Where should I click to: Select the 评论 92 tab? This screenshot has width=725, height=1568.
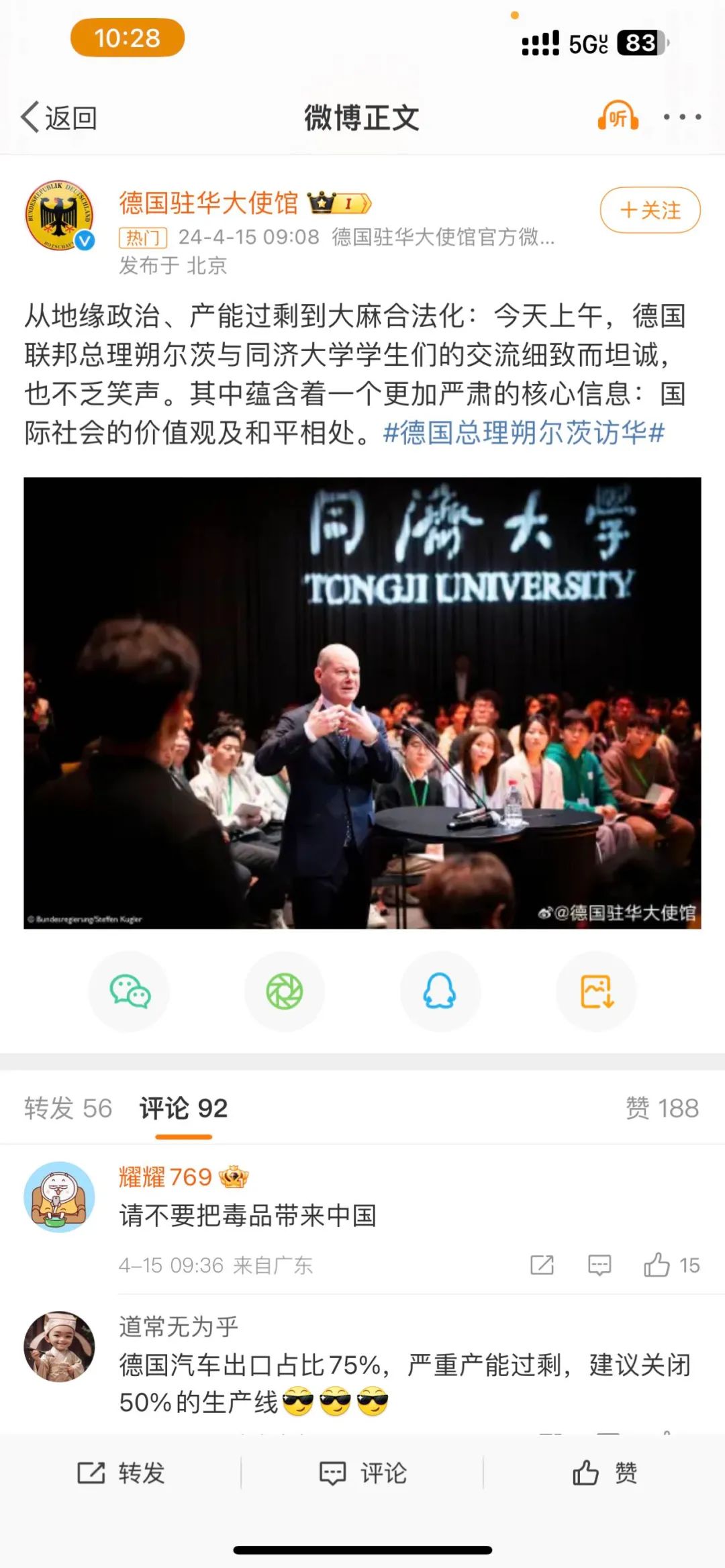(x=183, y=1108)
